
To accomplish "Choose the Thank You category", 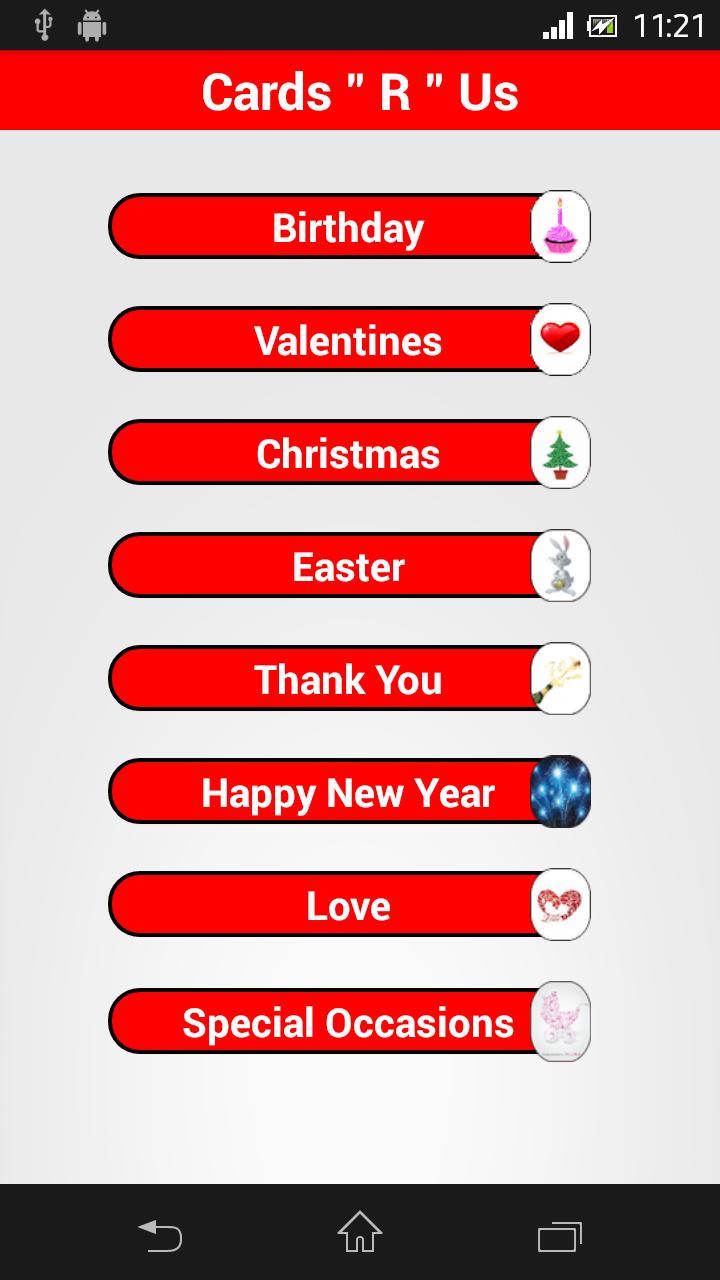I will (x=330, y=678).
